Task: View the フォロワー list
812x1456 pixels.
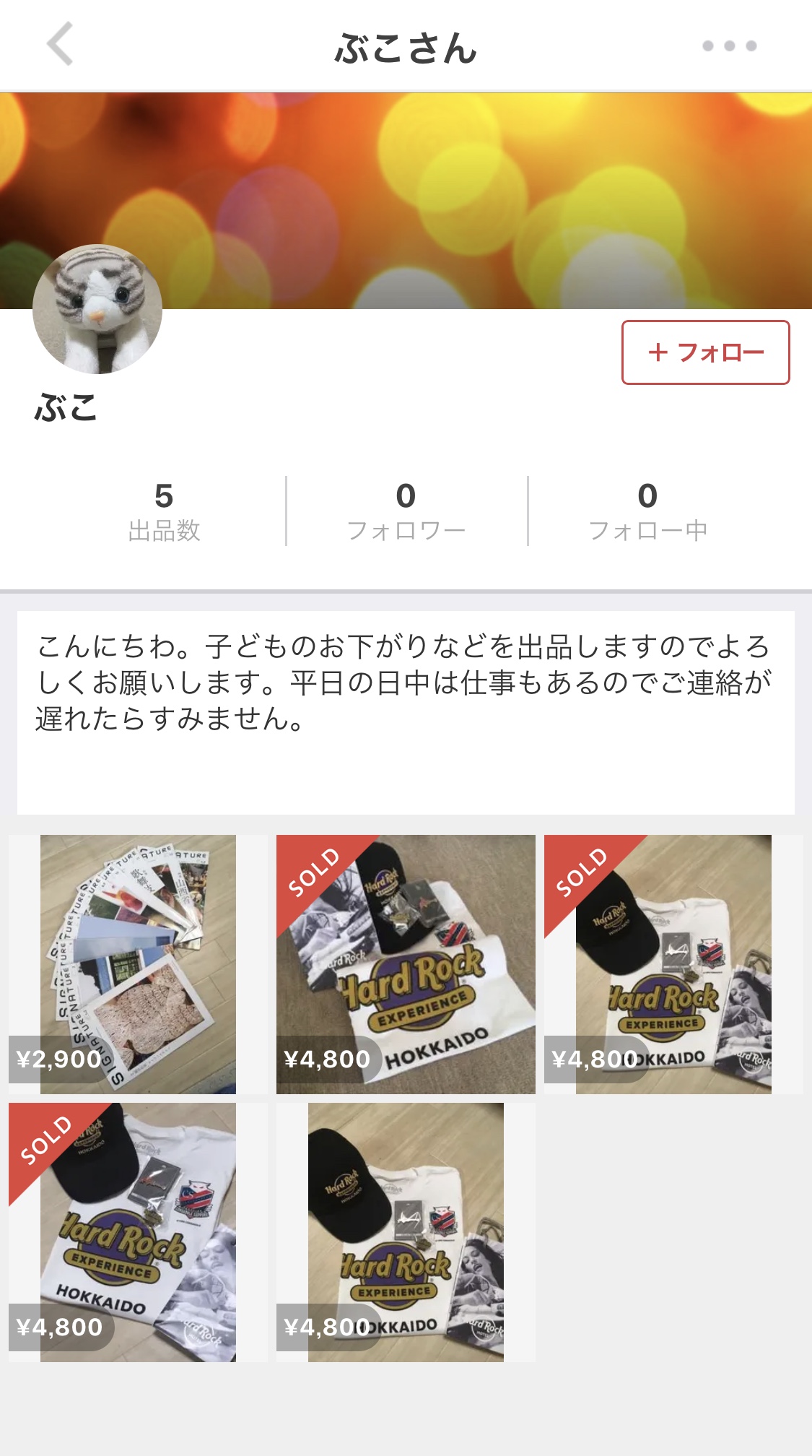Action: pyautogui.click(x=406, y=511)
